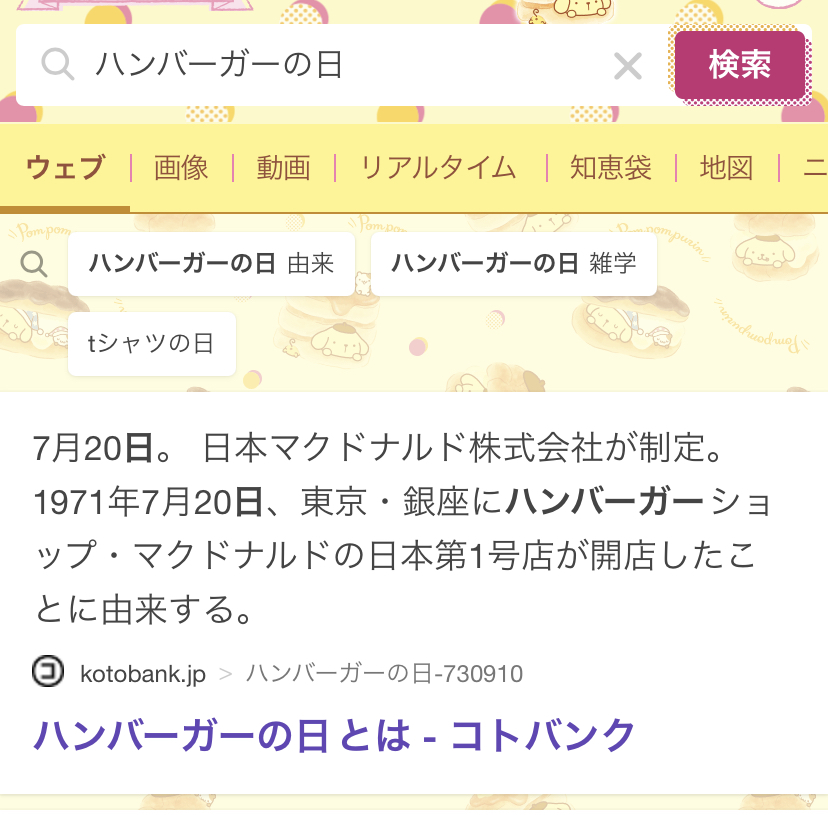
Task: Tap the 検索 button
Action: pyautogui.click(x=740, y=66)
